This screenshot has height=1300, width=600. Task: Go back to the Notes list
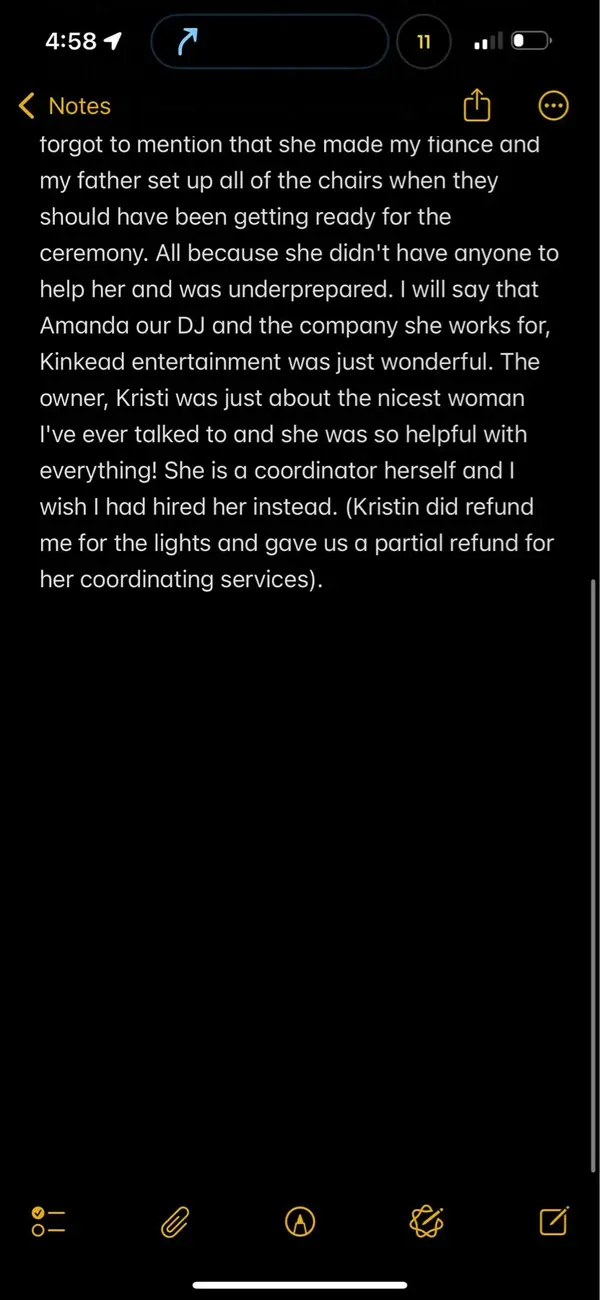point(65,106)
